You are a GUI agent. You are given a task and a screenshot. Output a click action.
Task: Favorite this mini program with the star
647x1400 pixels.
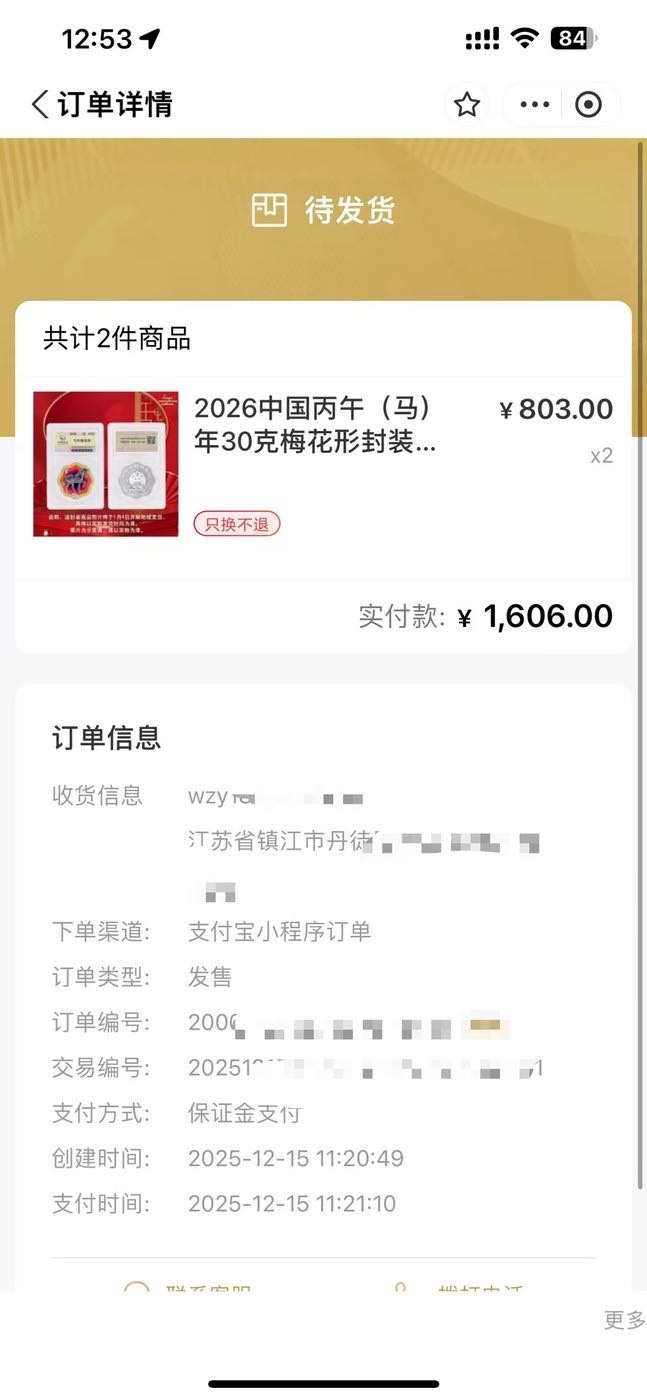(x=467, y=104)
